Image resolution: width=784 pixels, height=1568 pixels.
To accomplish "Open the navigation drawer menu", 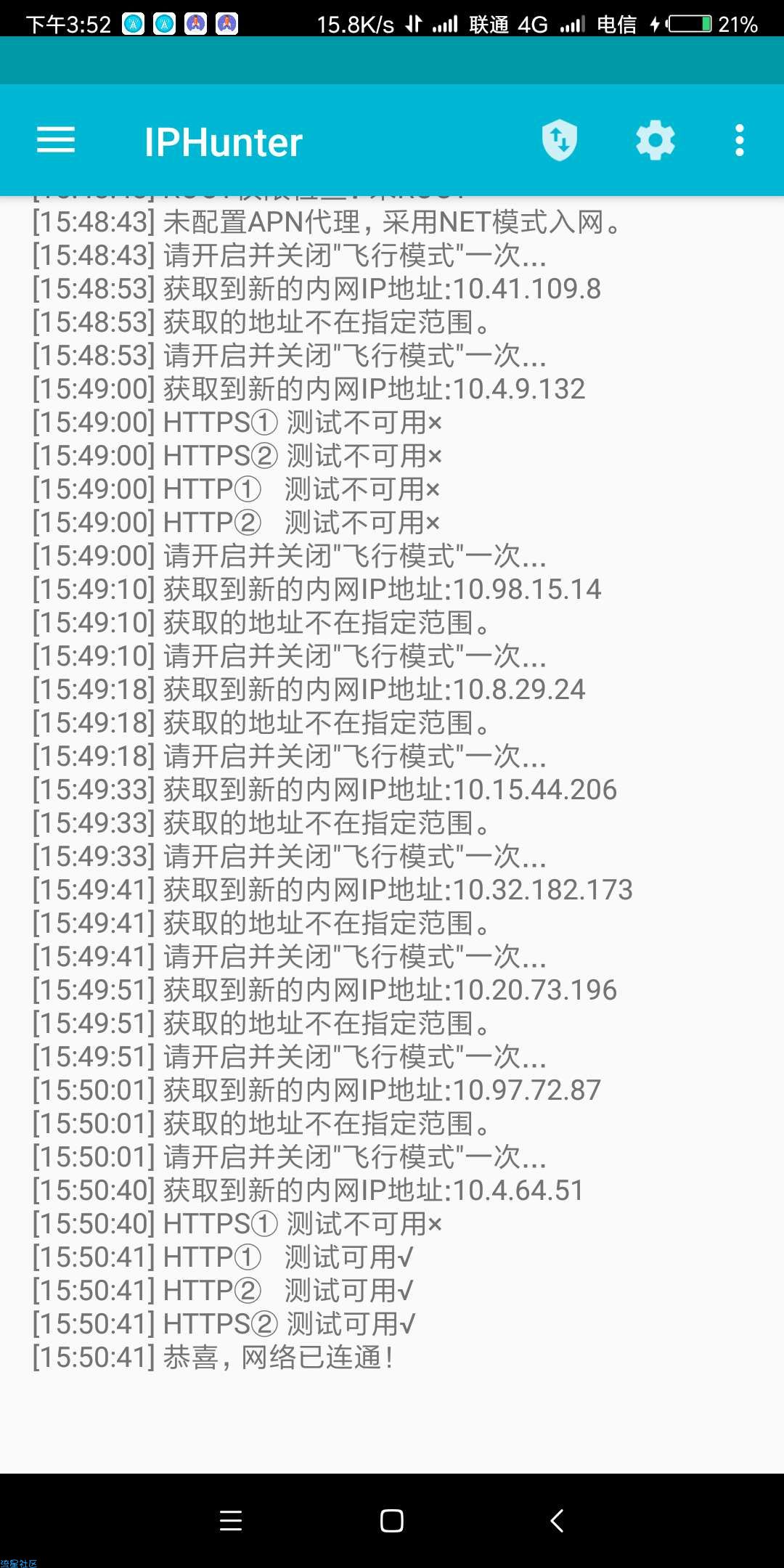I will [56, 140].
